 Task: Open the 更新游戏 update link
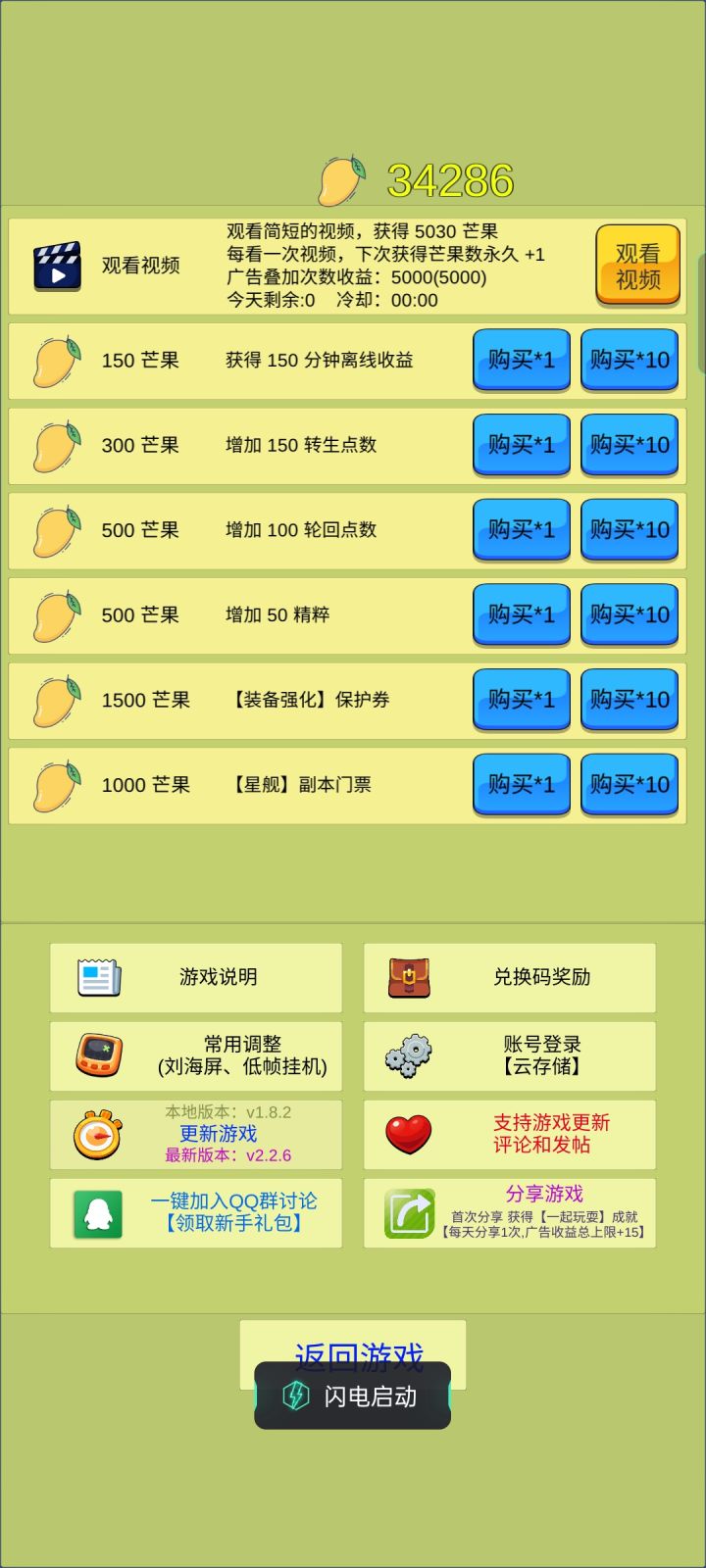click(x=216, y=1135)
